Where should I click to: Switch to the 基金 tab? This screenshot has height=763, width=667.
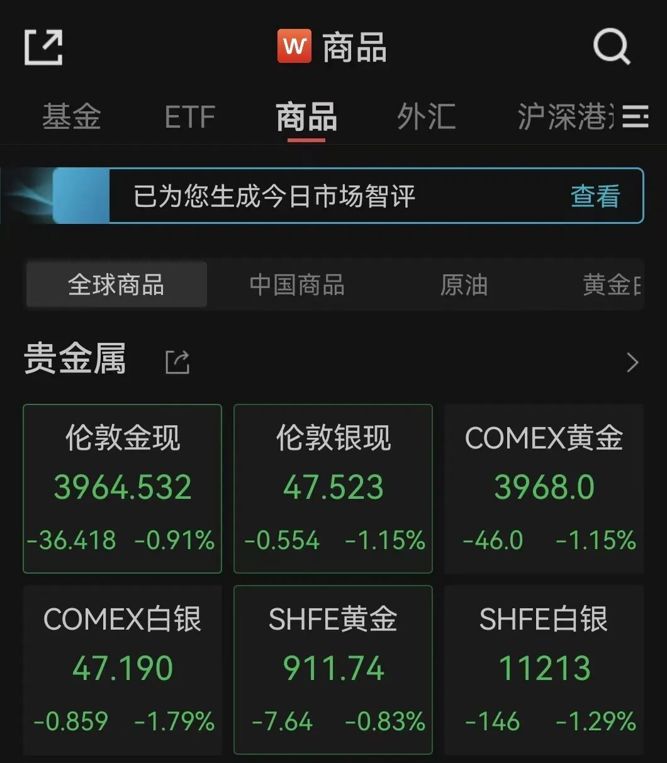(71, 117)
